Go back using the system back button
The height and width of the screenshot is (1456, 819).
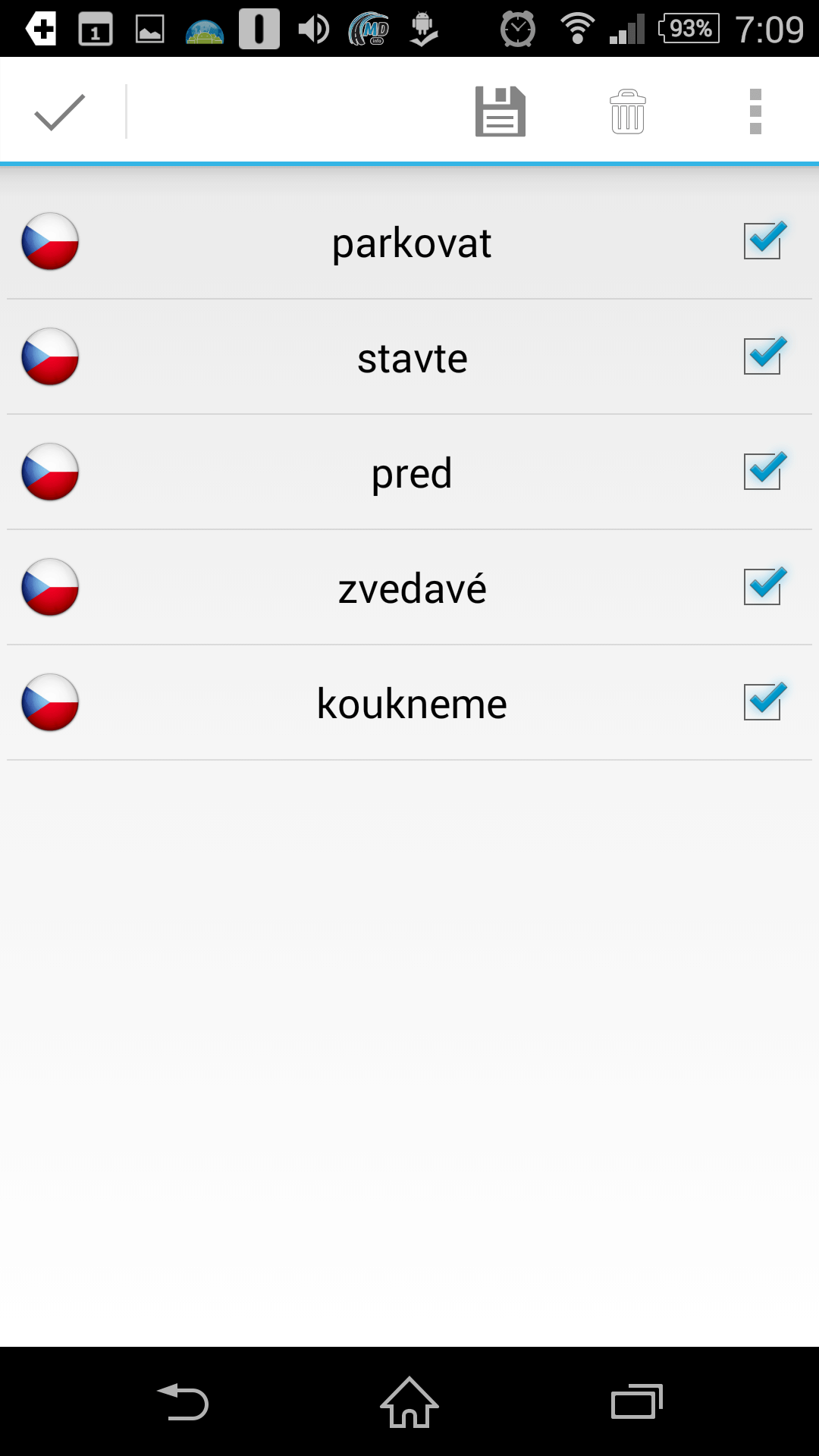183,1401
